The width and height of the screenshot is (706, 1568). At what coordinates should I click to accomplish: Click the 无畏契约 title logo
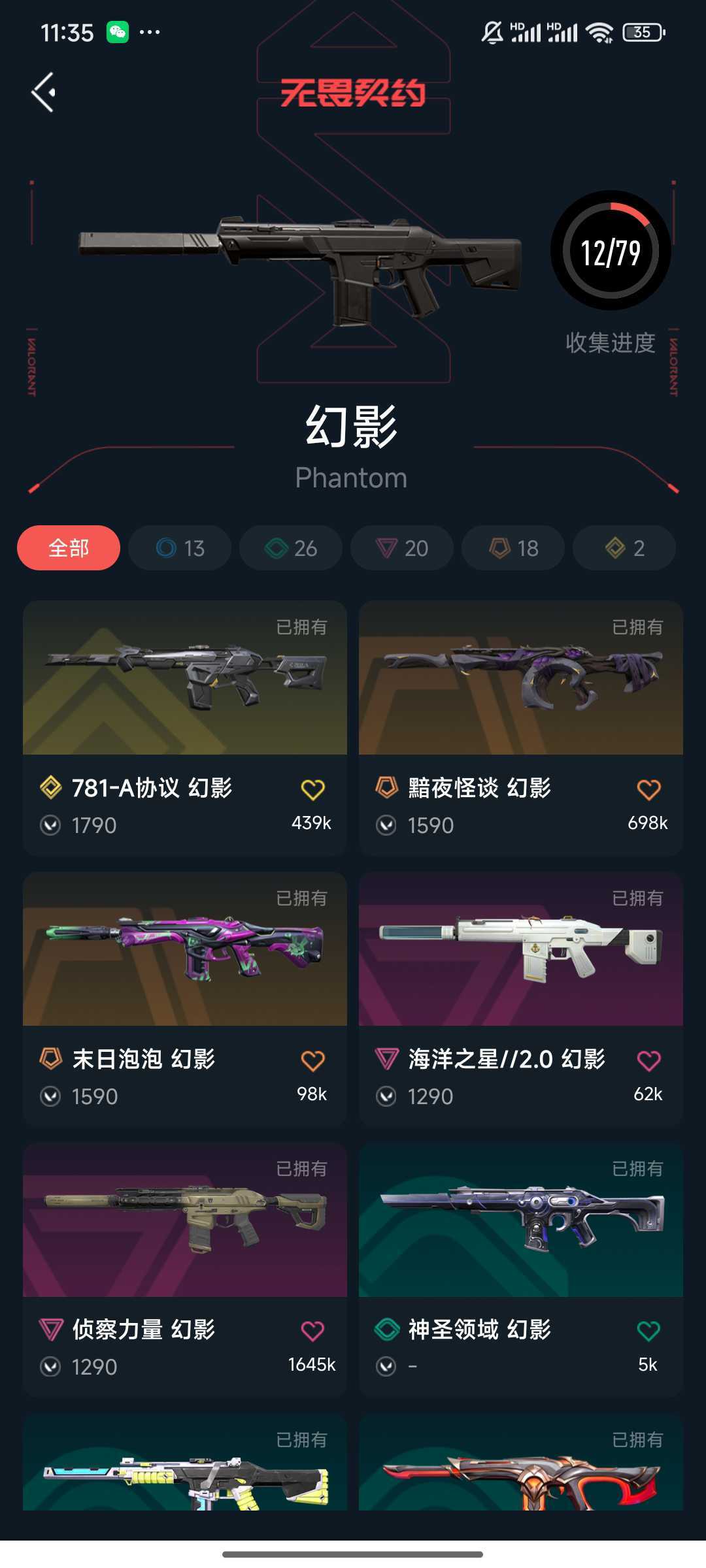coord(353,93)
